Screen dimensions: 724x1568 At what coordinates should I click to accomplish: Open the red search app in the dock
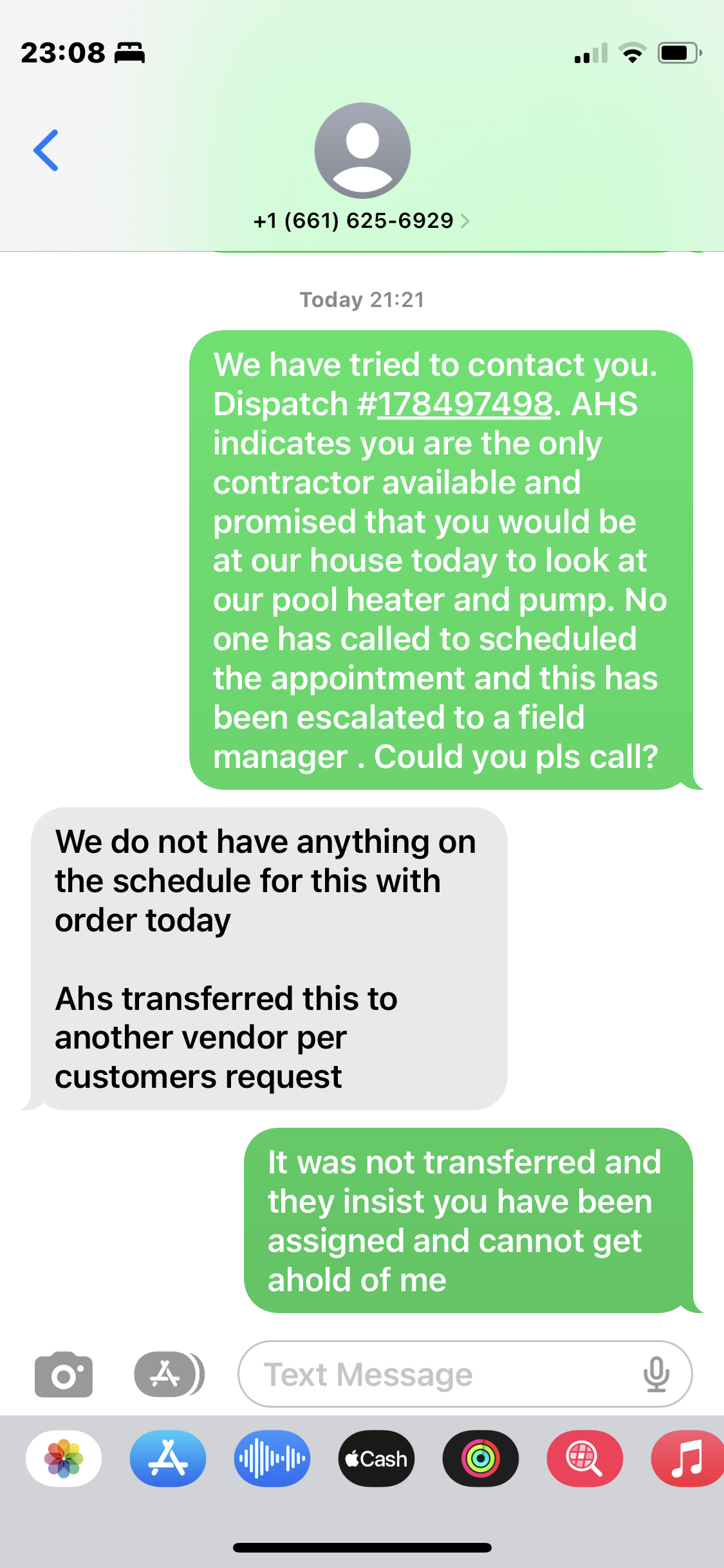click(584, 1459)
